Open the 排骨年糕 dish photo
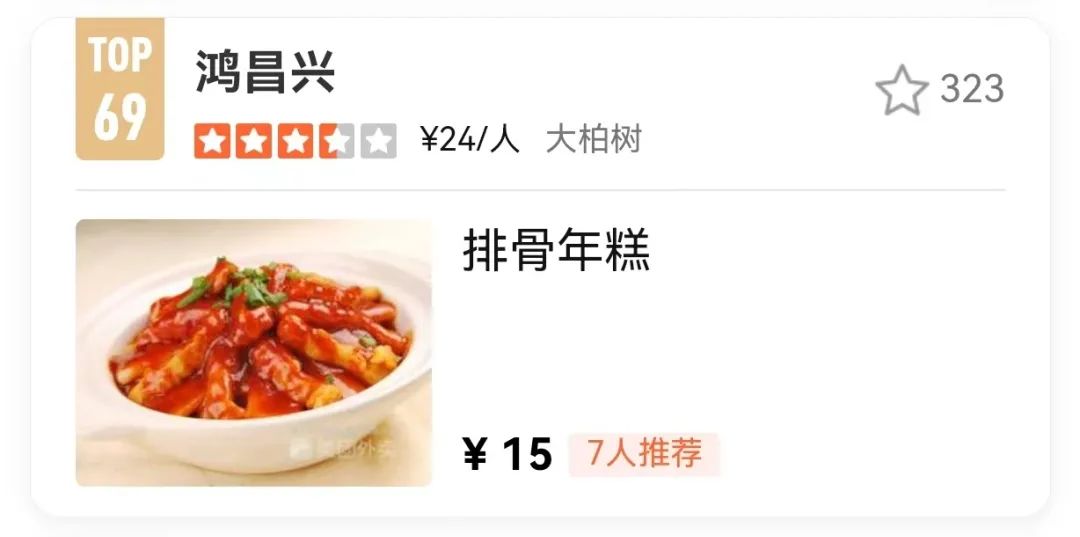Viewport: 1080px width, 537px height. pos(254,353)
